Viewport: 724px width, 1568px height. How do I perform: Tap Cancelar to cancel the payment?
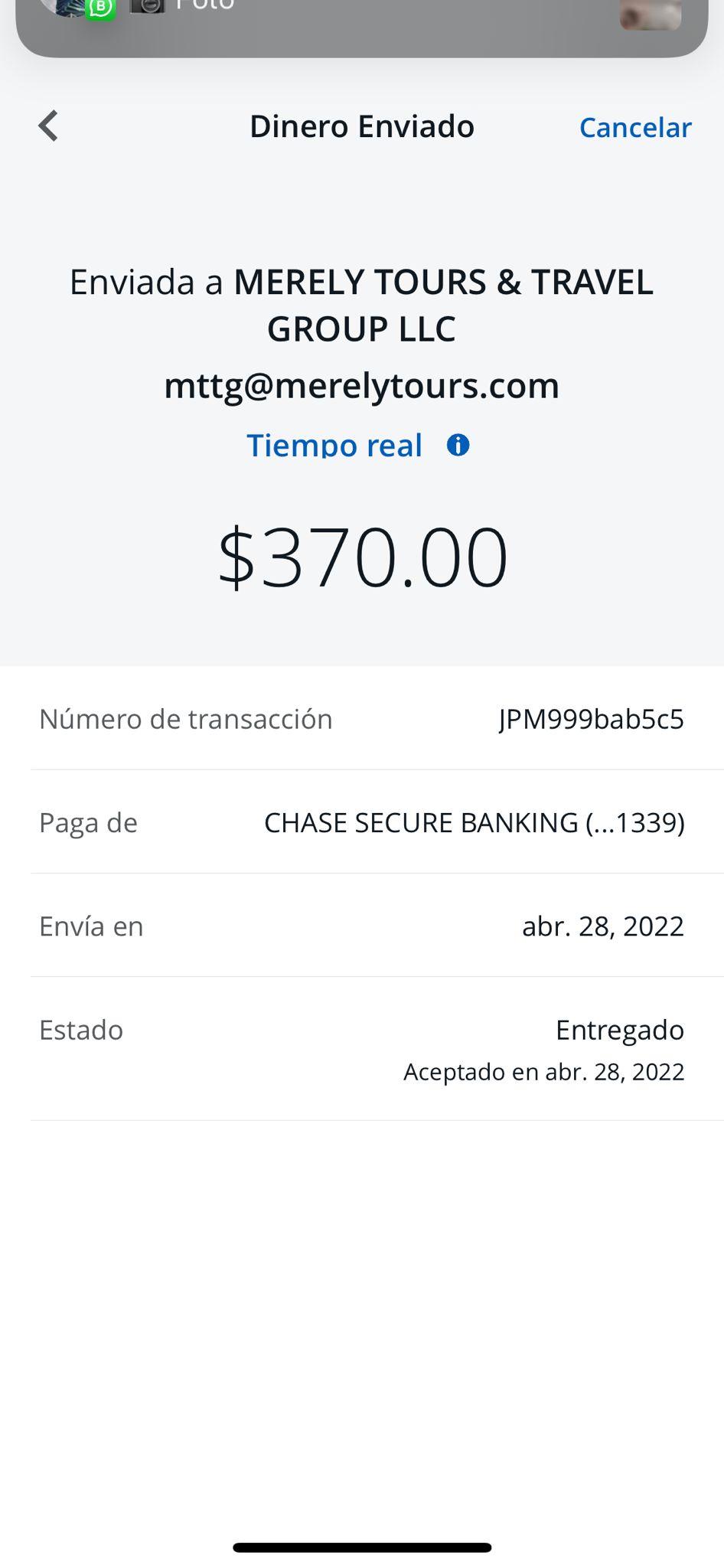[635, 127]
